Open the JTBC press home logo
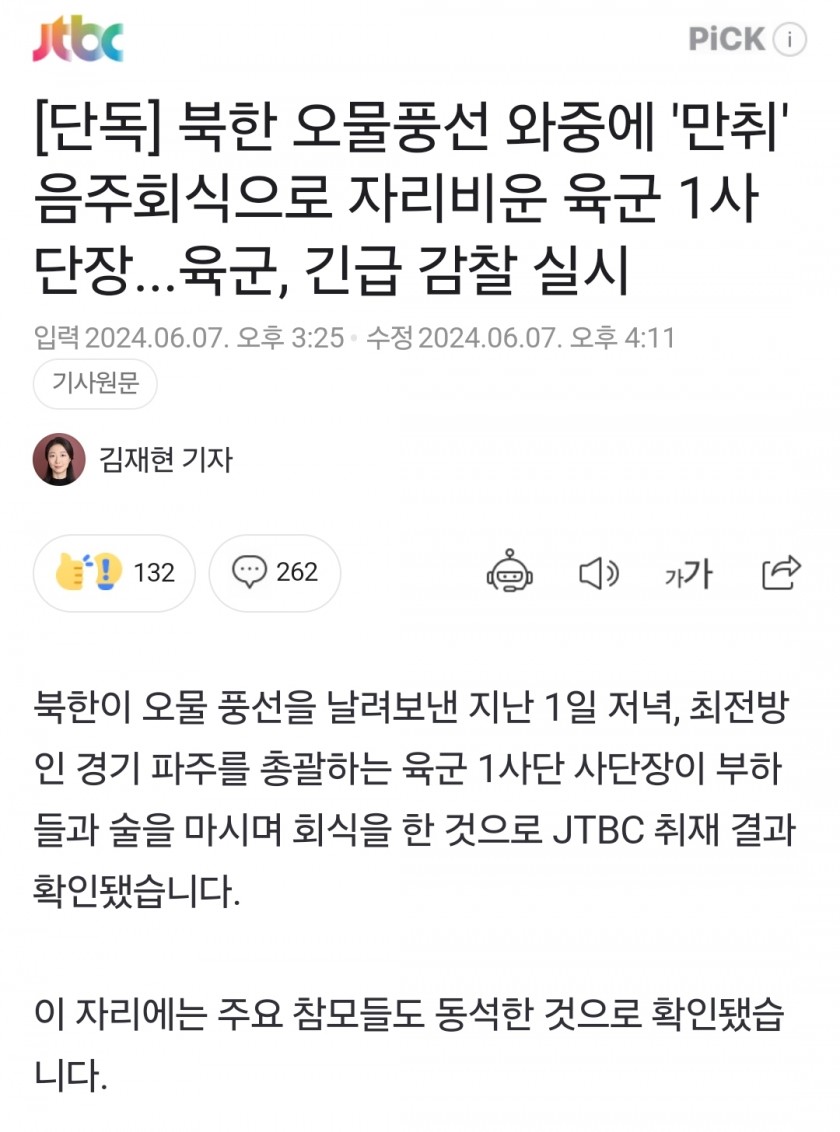The image size is (840, 1132). (x=77, y=40)
